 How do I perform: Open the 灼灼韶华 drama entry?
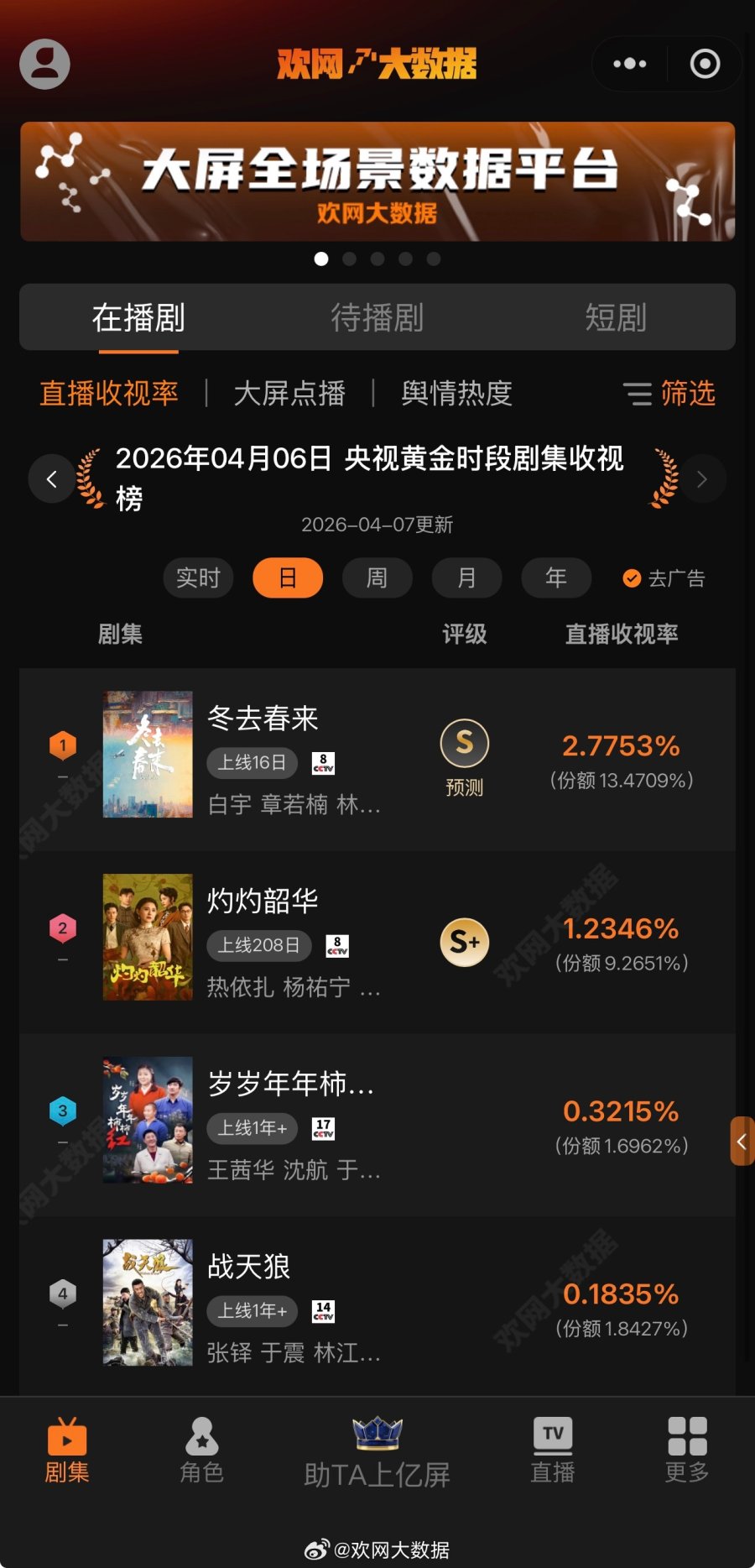[263, 902]
